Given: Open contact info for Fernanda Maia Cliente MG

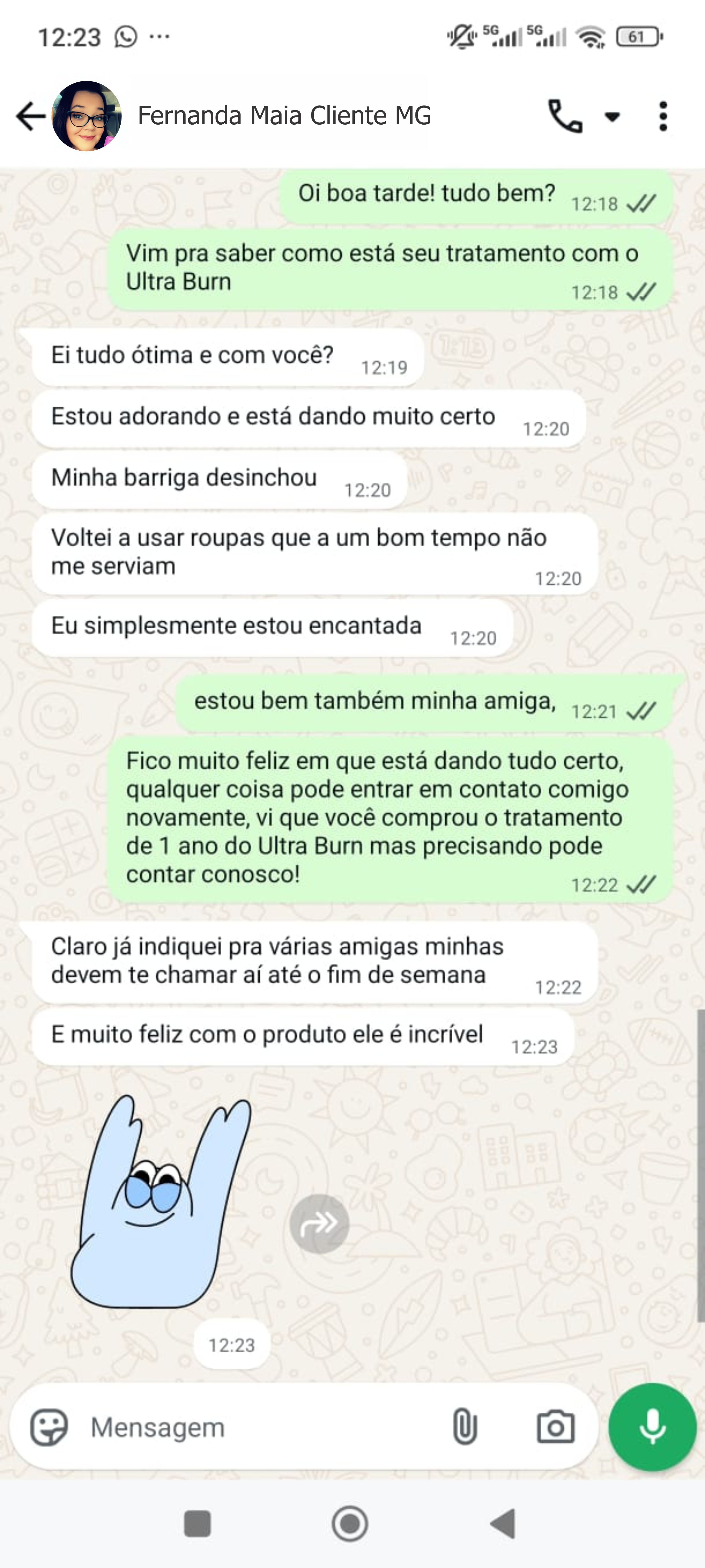Looking at the screenshot, I should (284, 116).
